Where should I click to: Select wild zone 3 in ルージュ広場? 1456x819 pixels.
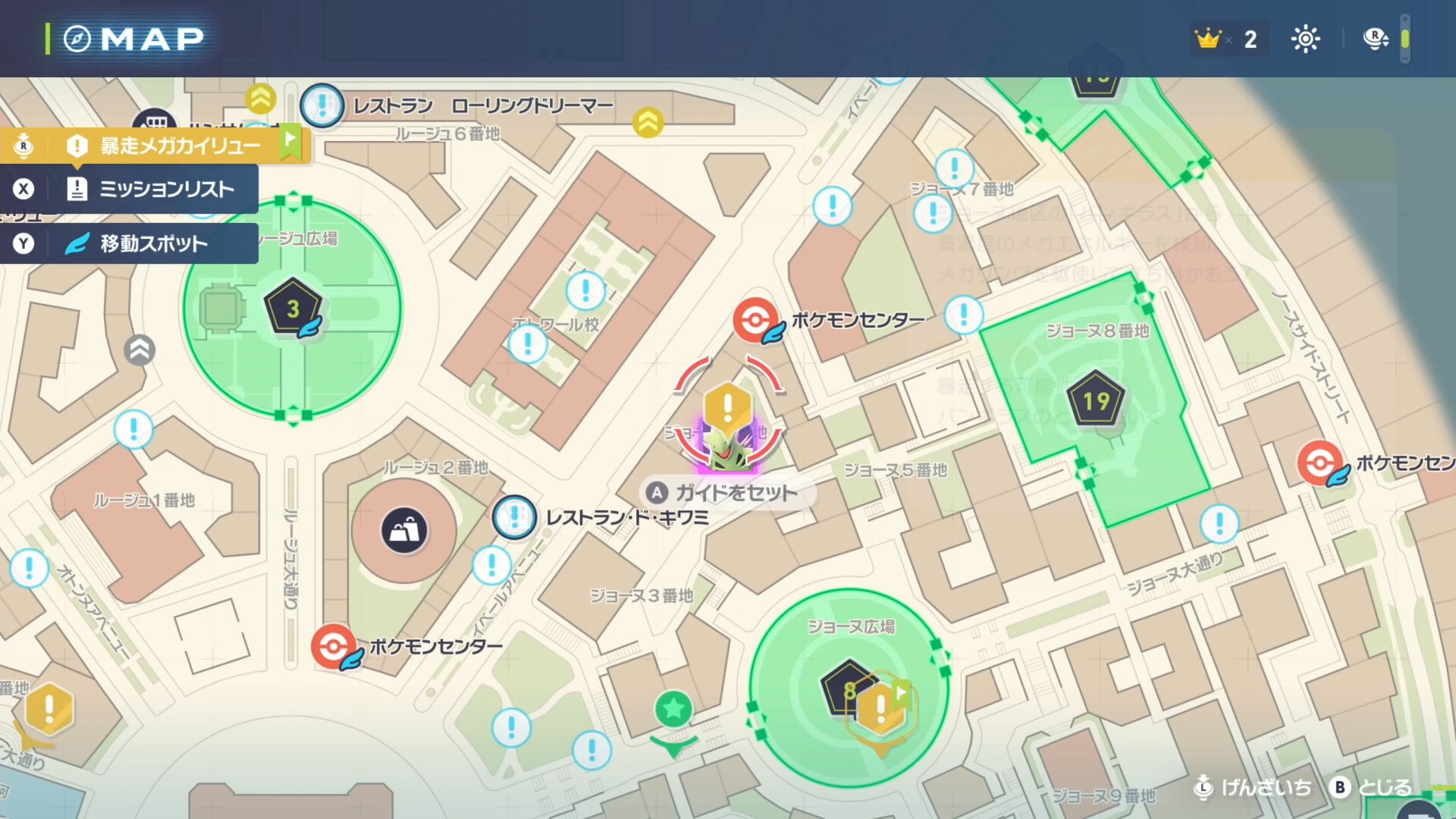point(293,308)
